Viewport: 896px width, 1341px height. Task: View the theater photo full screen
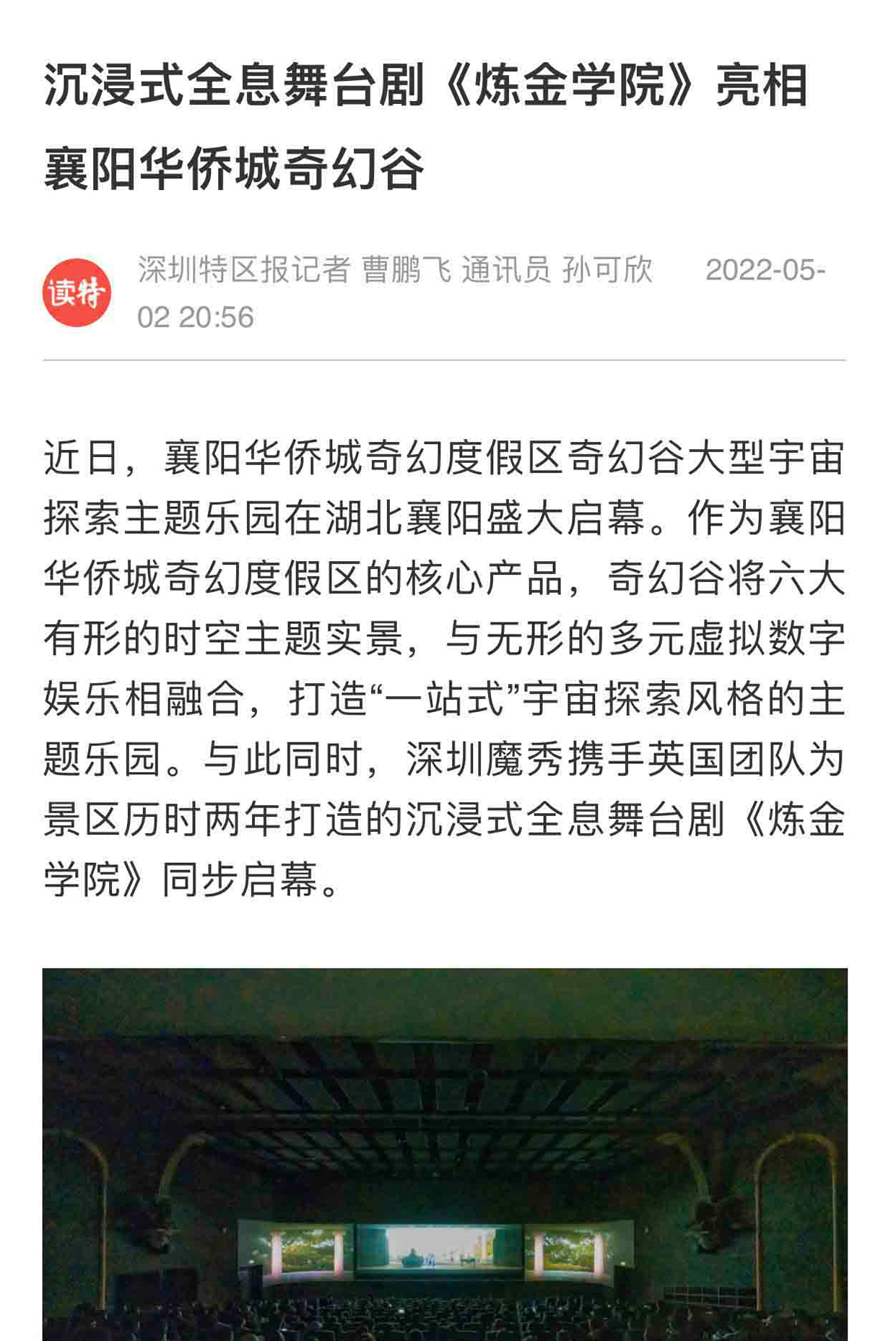tap(445, 1154)
